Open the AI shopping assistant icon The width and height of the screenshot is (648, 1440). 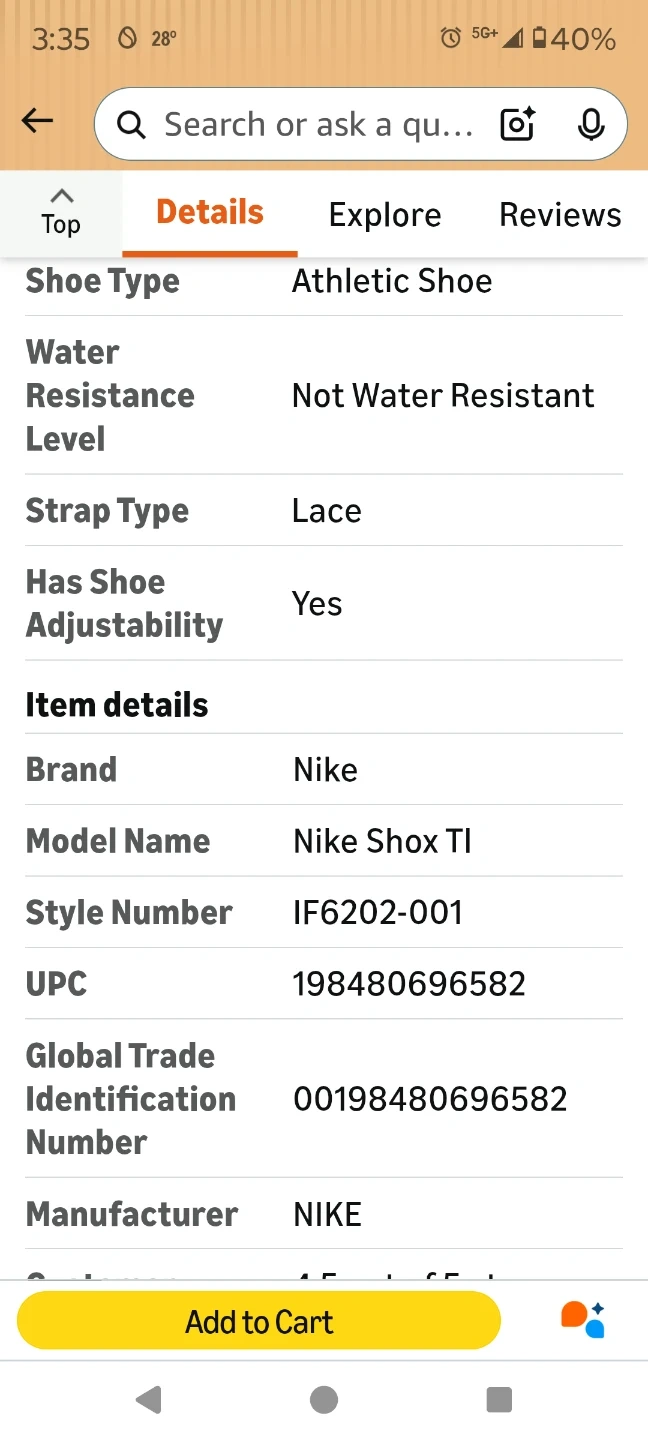[x=583, y=1319]
